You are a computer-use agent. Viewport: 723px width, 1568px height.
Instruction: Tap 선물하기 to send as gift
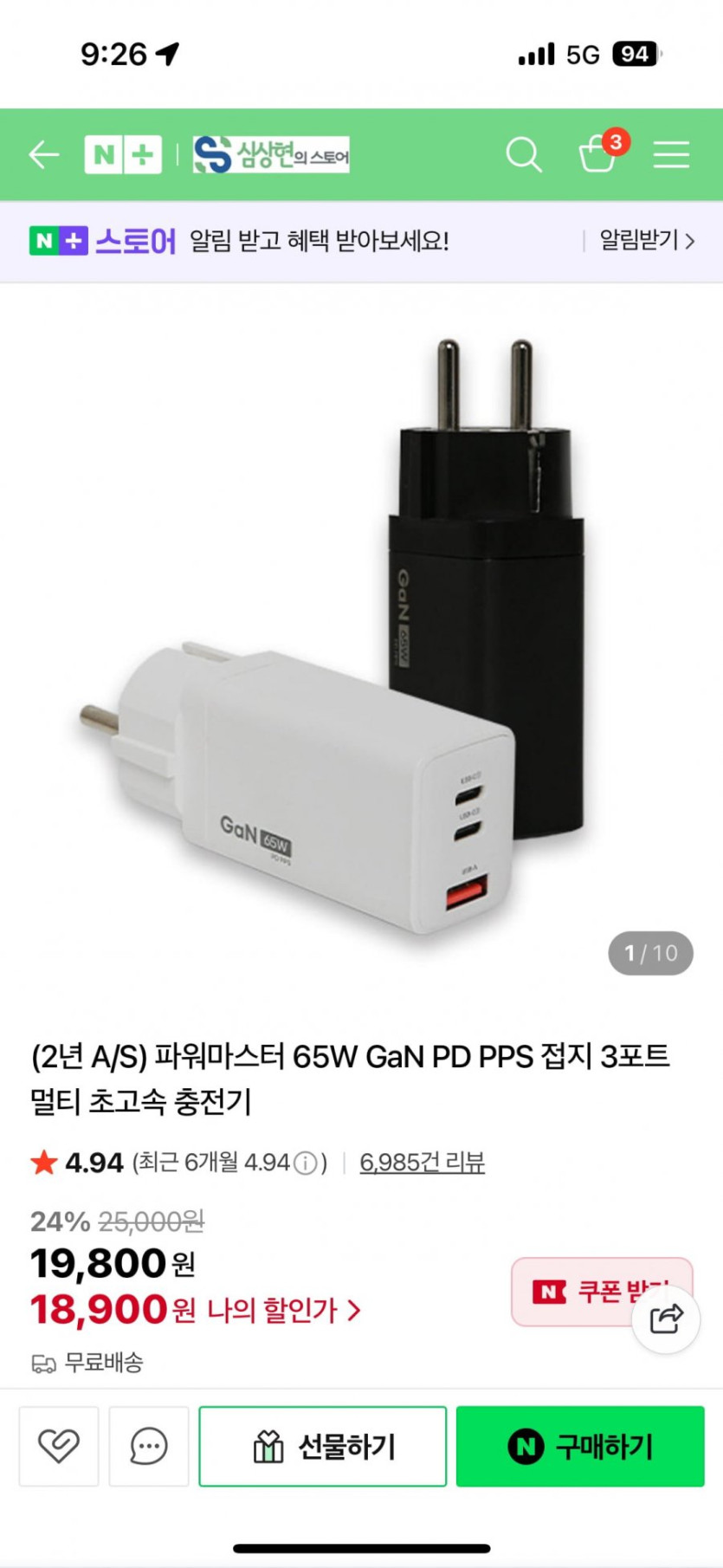pyautogui.click(x=323, y=1446)
